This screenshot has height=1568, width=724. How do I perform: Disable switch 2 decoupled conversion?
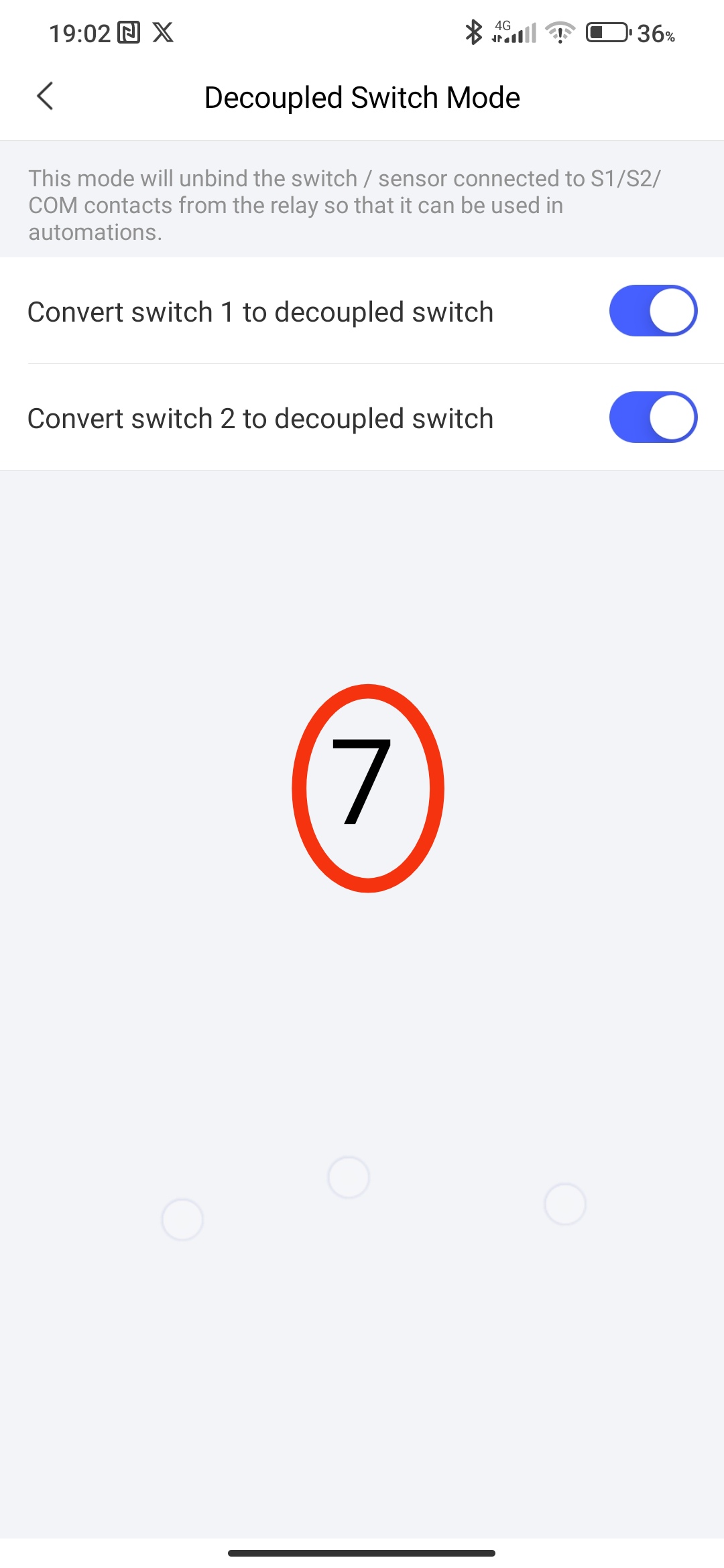click(x=652, y=417)
